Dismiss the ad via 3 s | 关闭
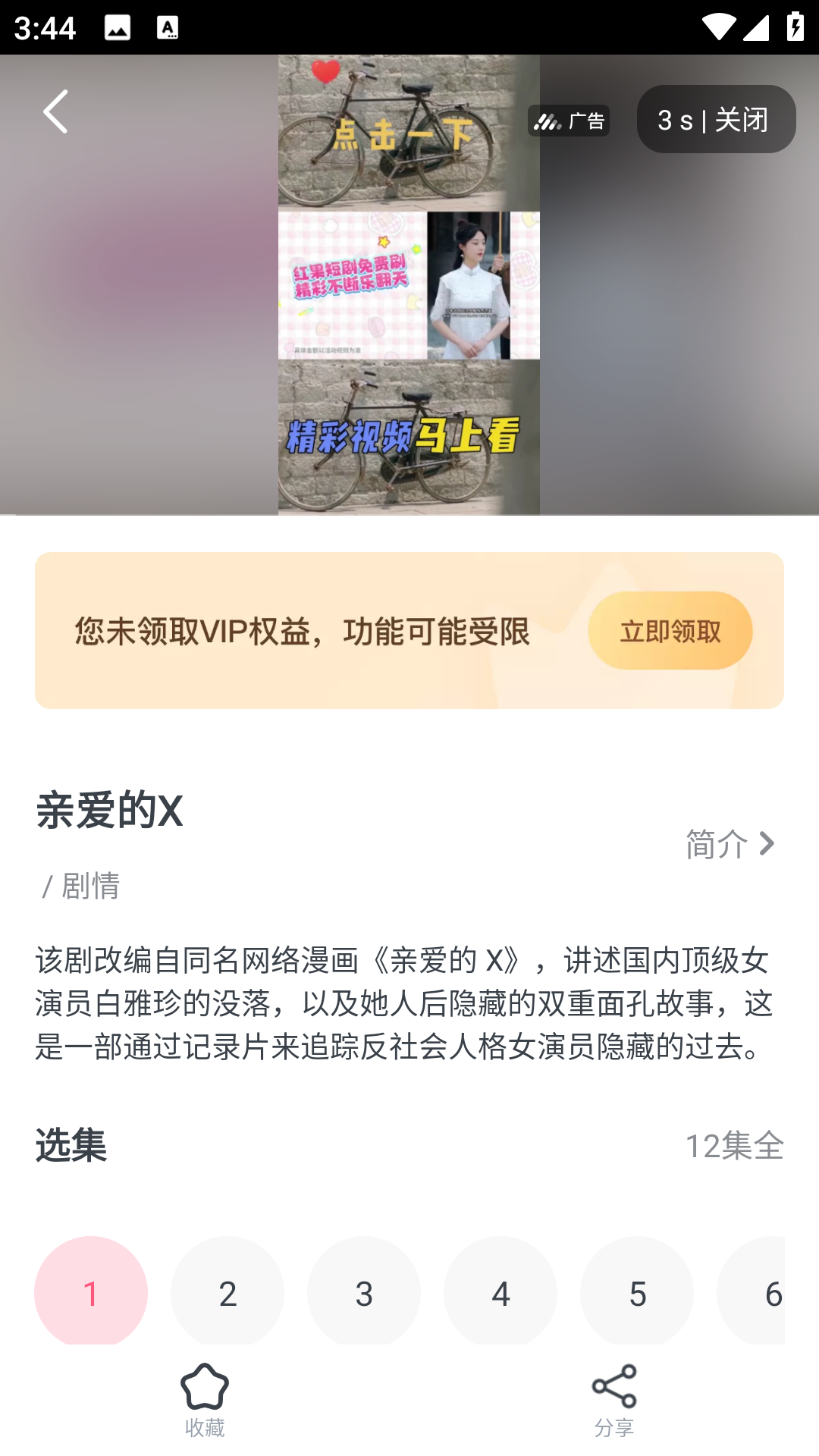The height and width of the screenshot is (1456, 819). (715, 119)
